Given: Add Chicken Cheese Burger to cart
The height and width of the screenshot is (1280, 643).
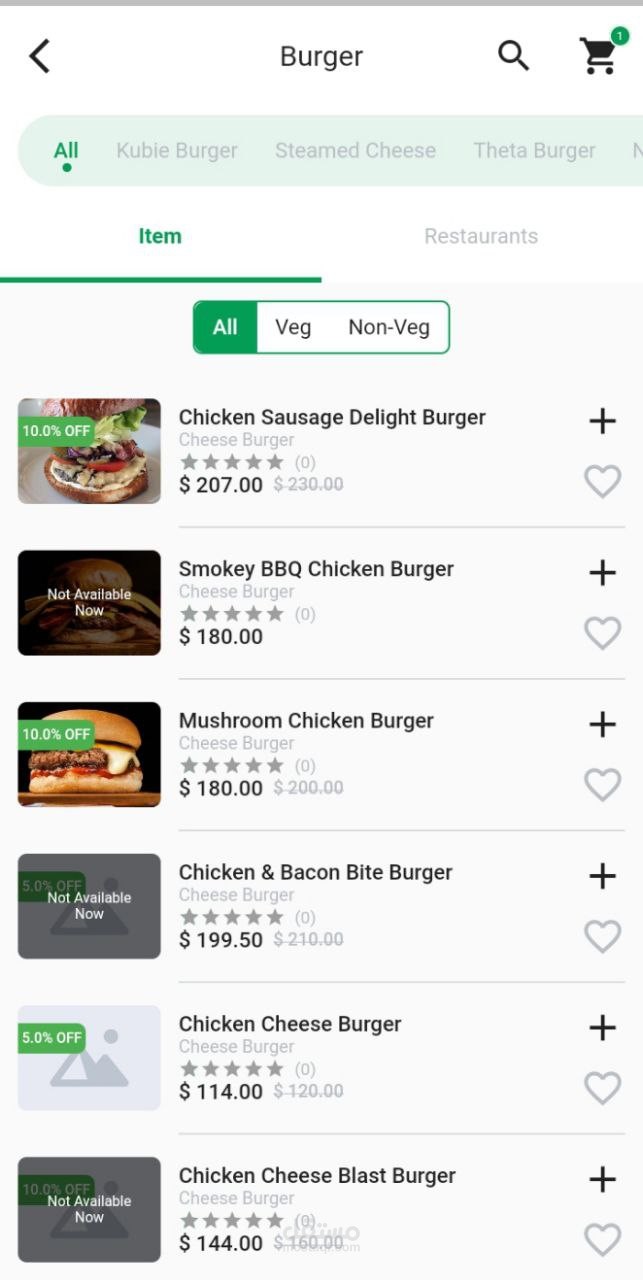Looking at the screenshot, I should tap(602, 1028).
